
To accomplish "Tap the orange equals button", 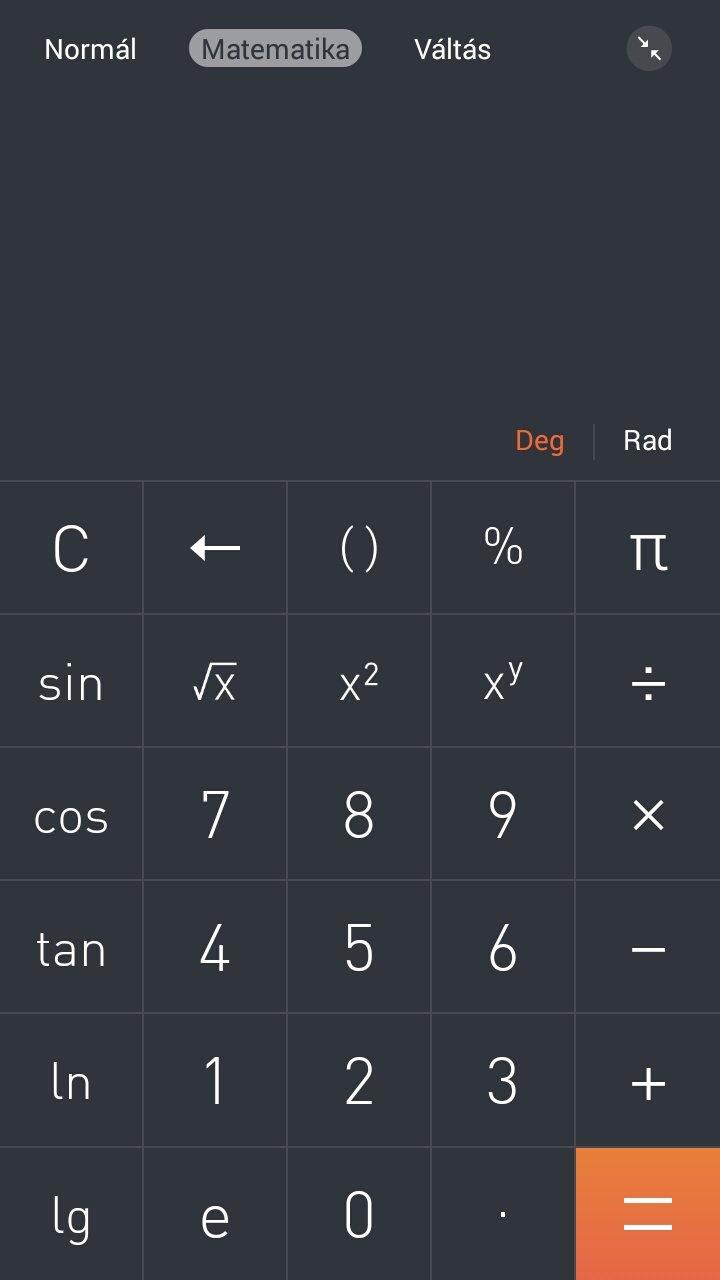I will click(648, 1214).
